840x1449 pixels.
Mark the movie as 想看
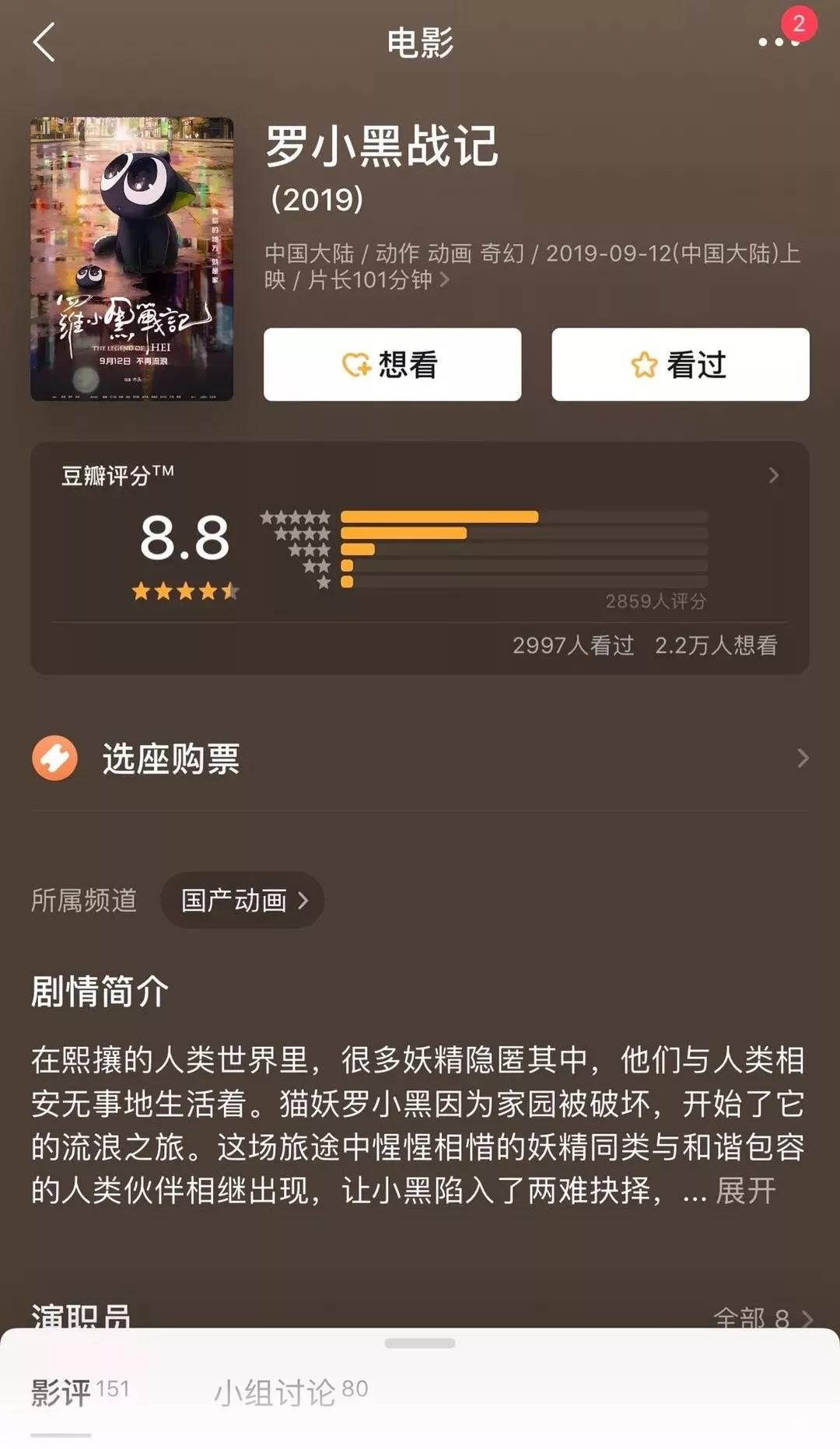(x=392, y=364)
